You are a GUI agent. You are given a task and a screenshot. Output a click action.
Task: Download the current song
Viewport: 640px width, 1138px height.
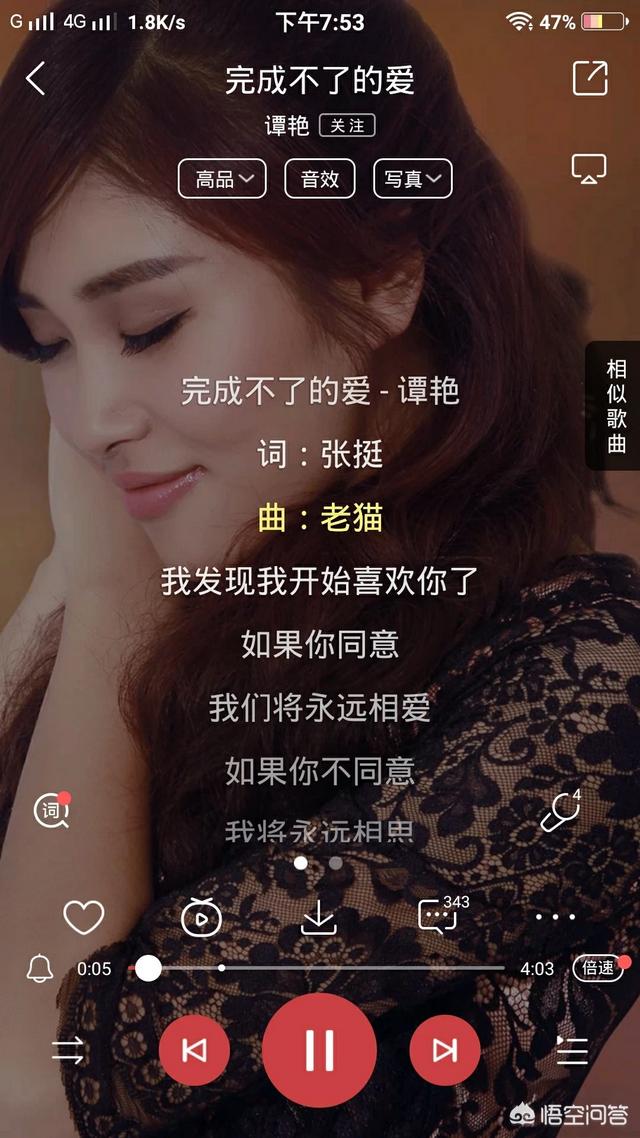coord(319,918)
